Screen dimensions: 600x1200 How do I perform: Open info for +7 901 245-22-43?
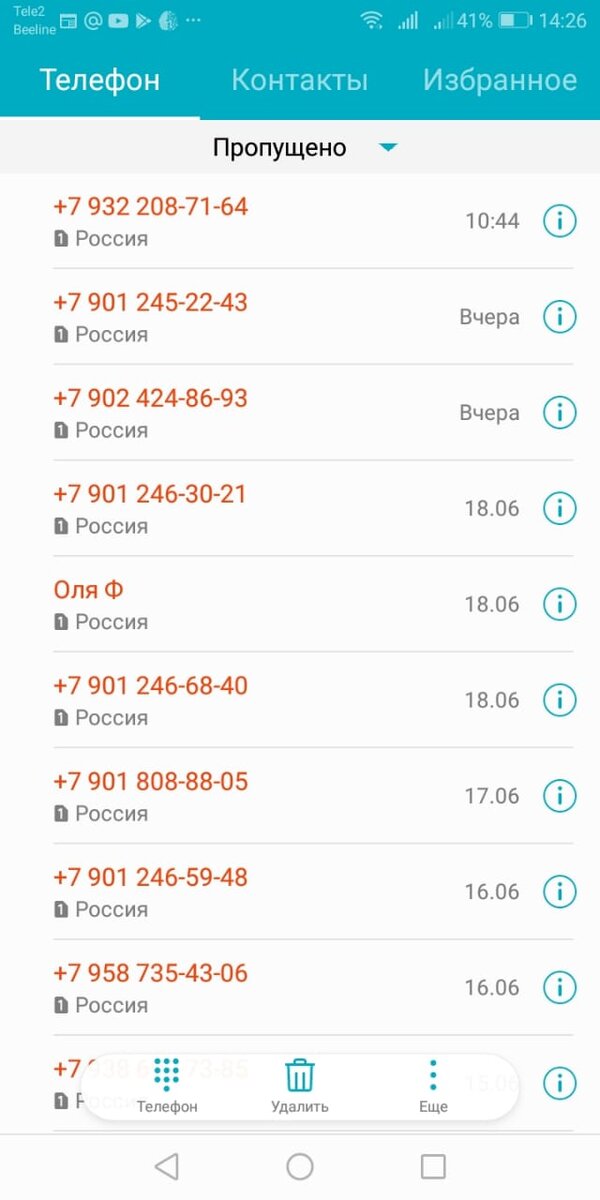pos(560,317)
